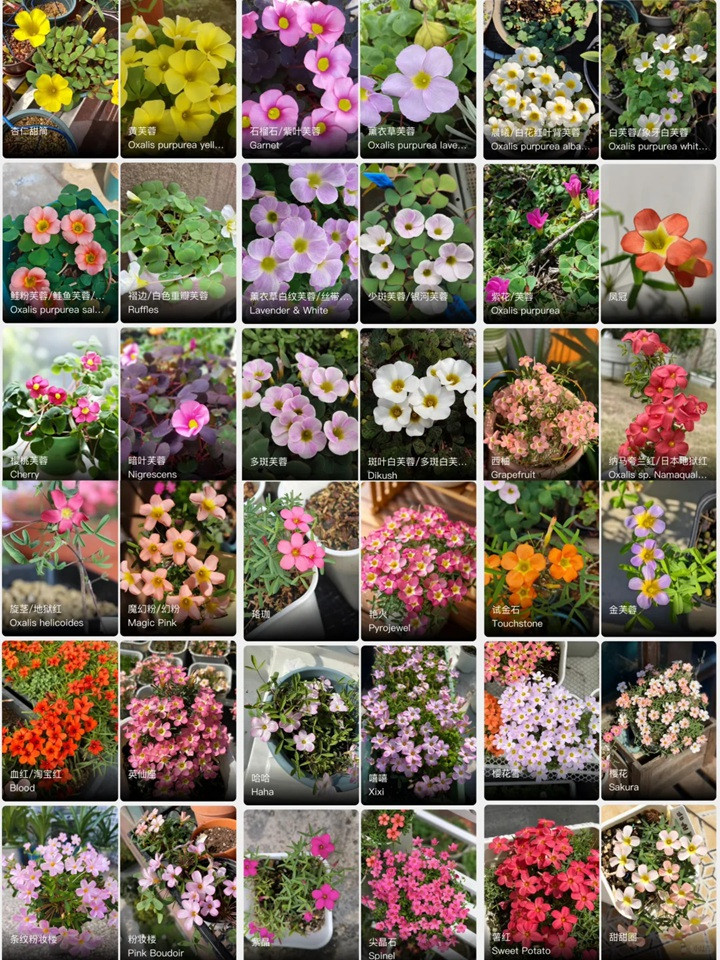
Task: Select the Pyrojewel tile
Action: click(418, 558)
